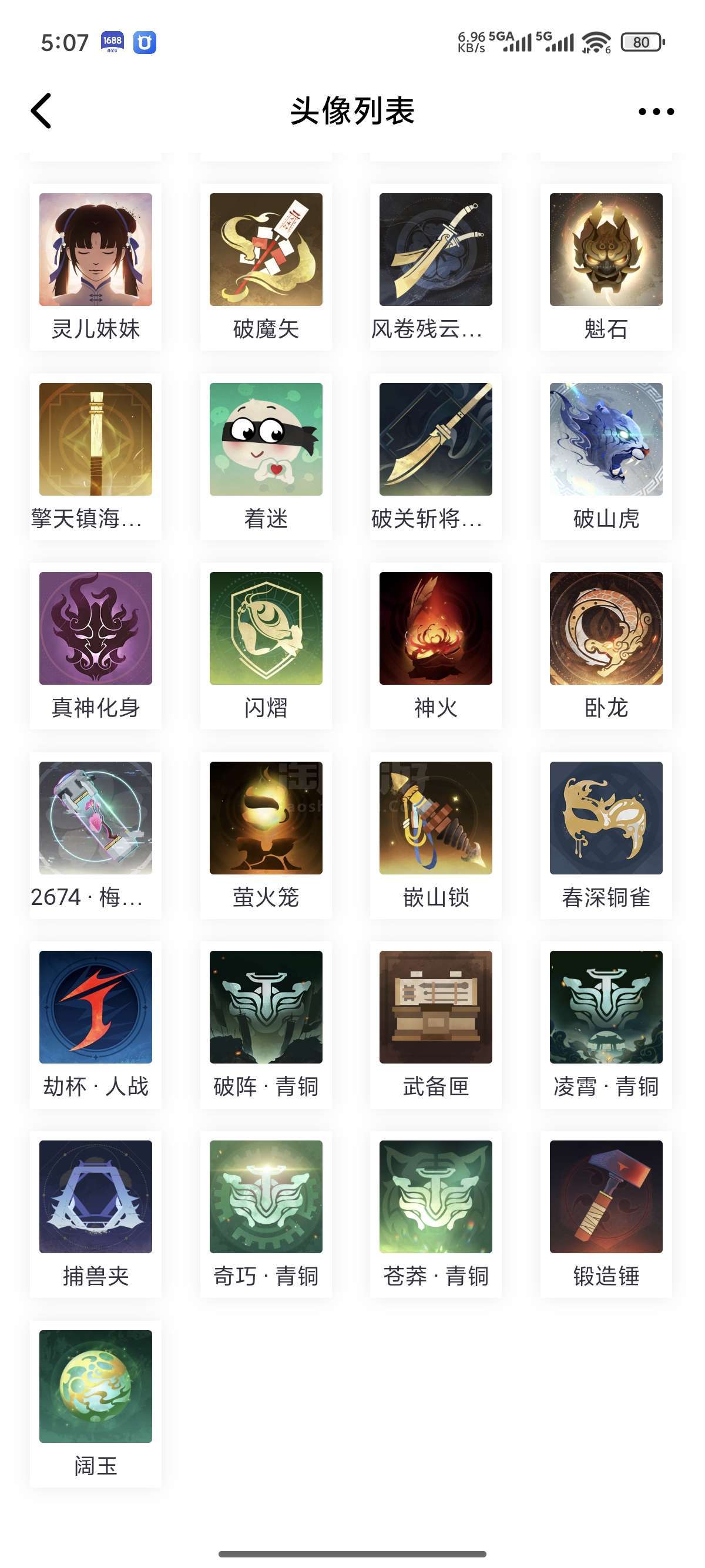Select the 灵儿妹妹 avatar
The height and width of the screenshot is (1568, 705).
click(x=96, y=250)
